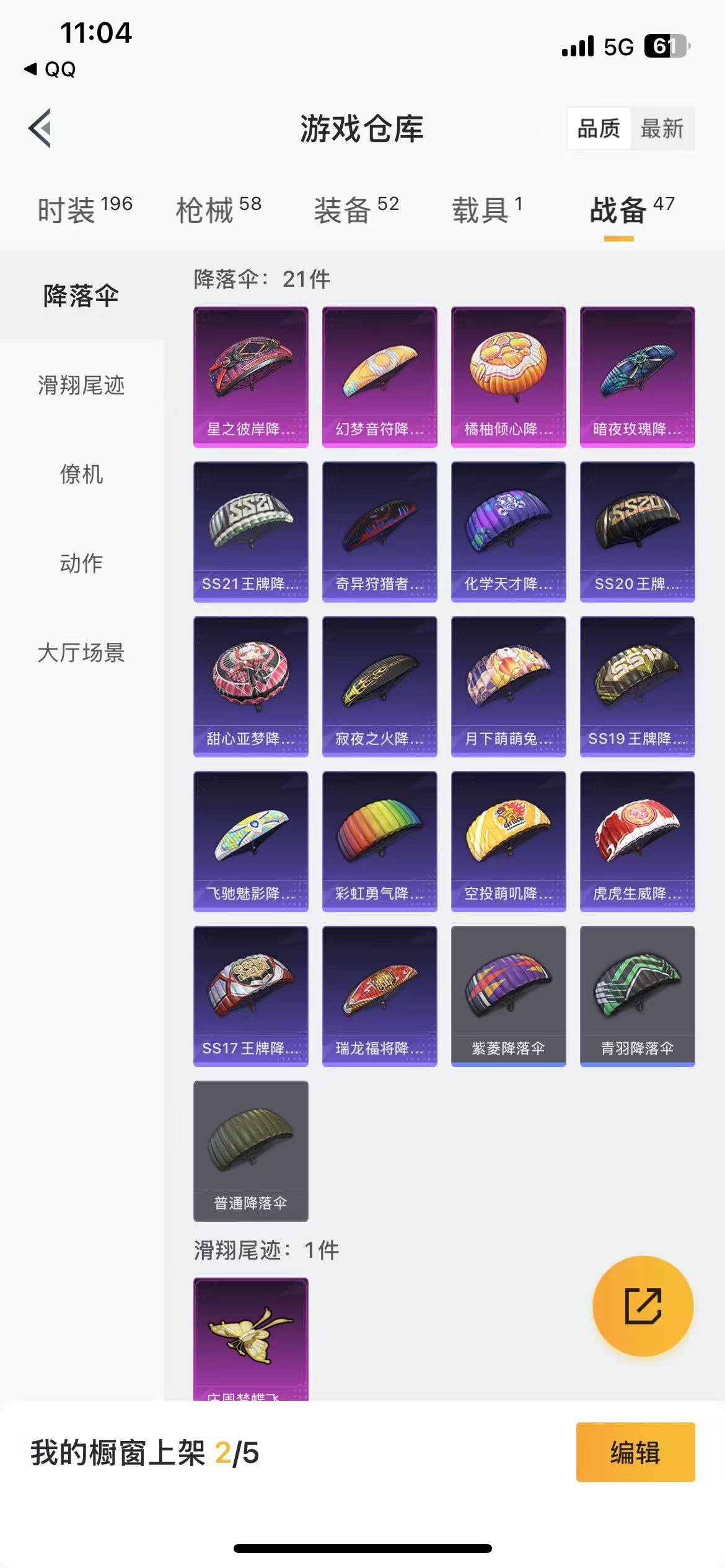Tap the orange floating share button
725x1568 pixels.
(643, 1306)
